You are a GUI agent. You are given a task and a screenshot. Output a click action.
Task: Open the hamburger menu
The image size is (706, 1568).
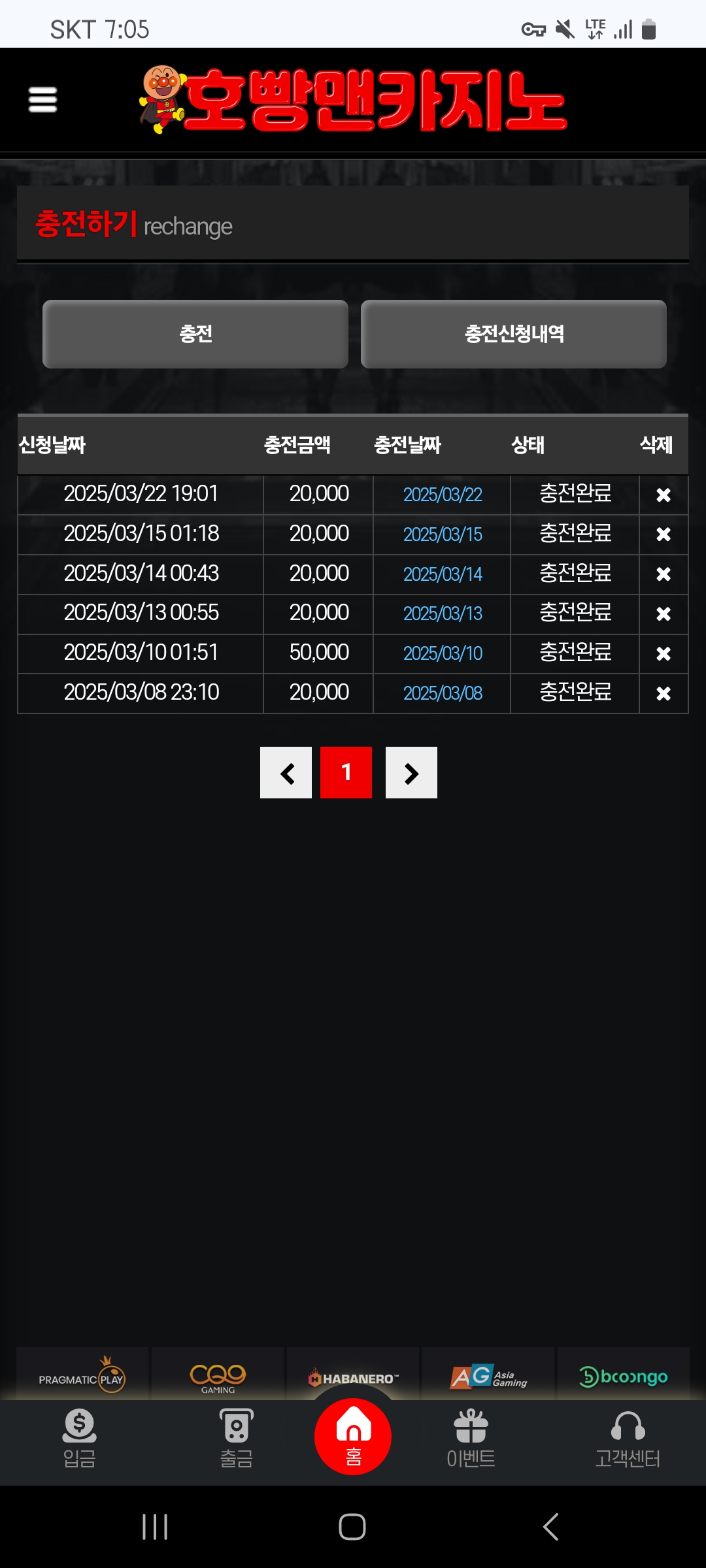[43, 100]
